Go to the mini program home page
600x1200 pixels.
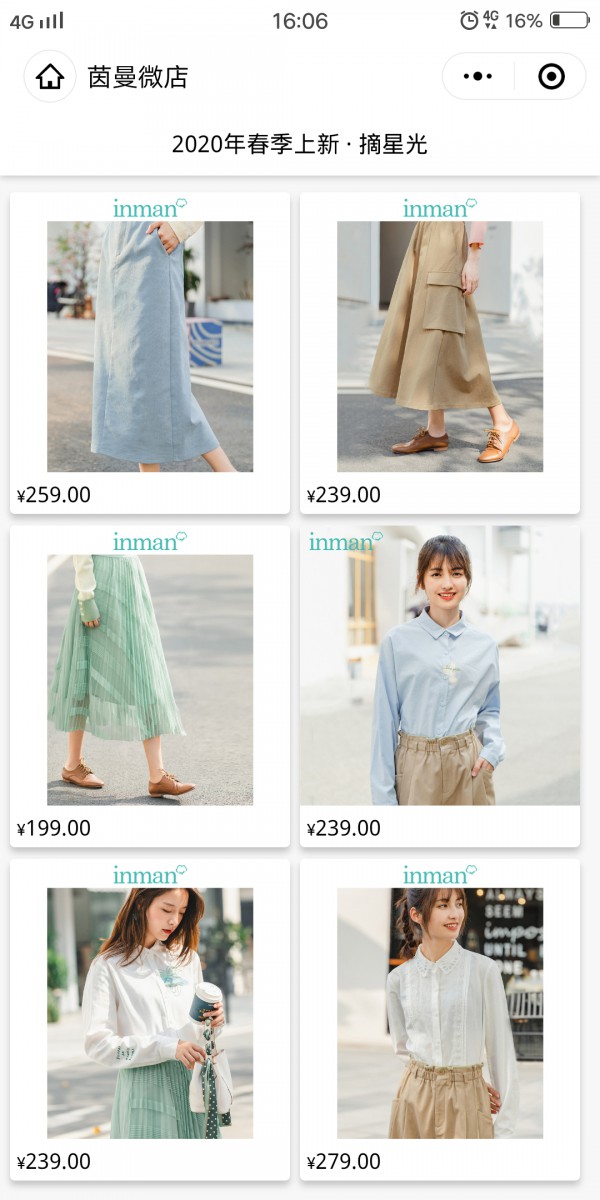point(50,77)
